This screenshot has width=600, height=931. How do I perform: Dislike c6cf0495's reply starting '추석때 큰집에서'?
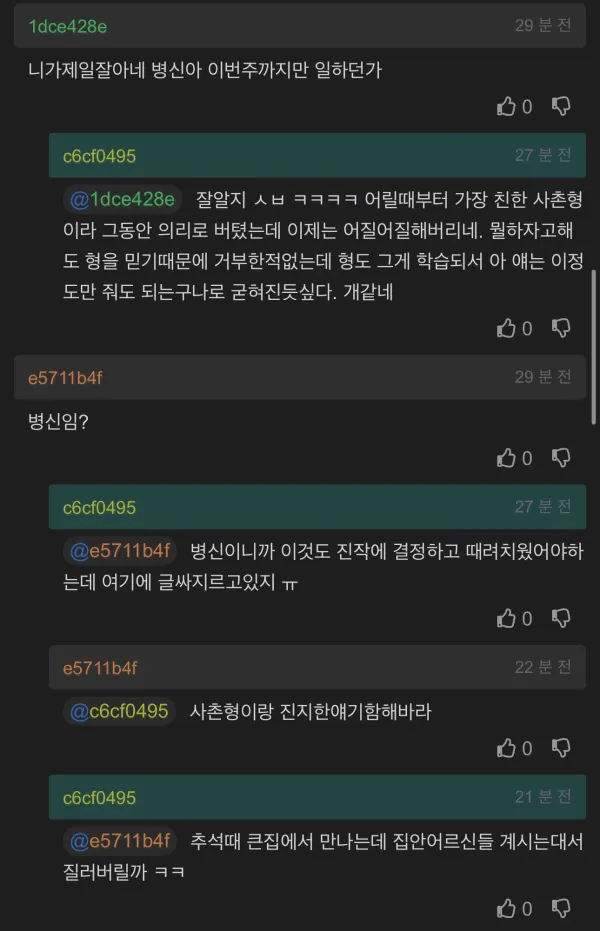click(x=562, y=909)
